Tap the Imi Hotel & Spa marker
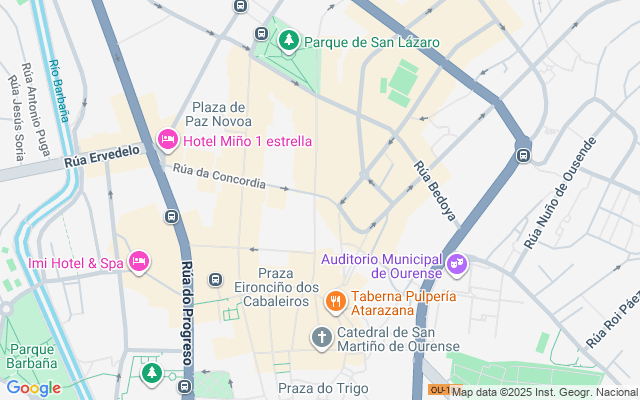The width and height of the screenshot is (640, 400). tap(138, 262)
